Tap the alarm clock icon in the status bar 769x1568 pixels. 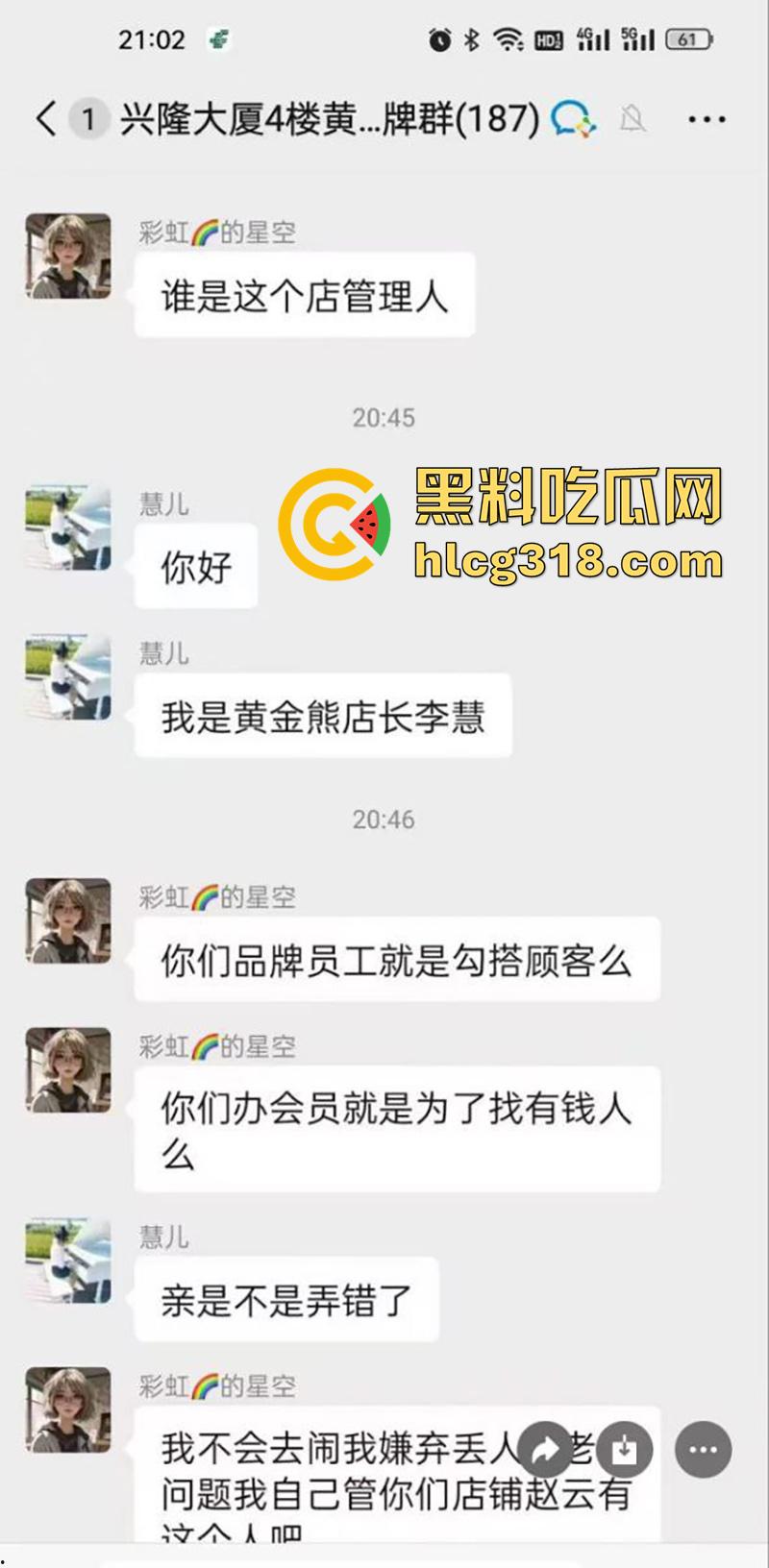[x=438, y=39]
